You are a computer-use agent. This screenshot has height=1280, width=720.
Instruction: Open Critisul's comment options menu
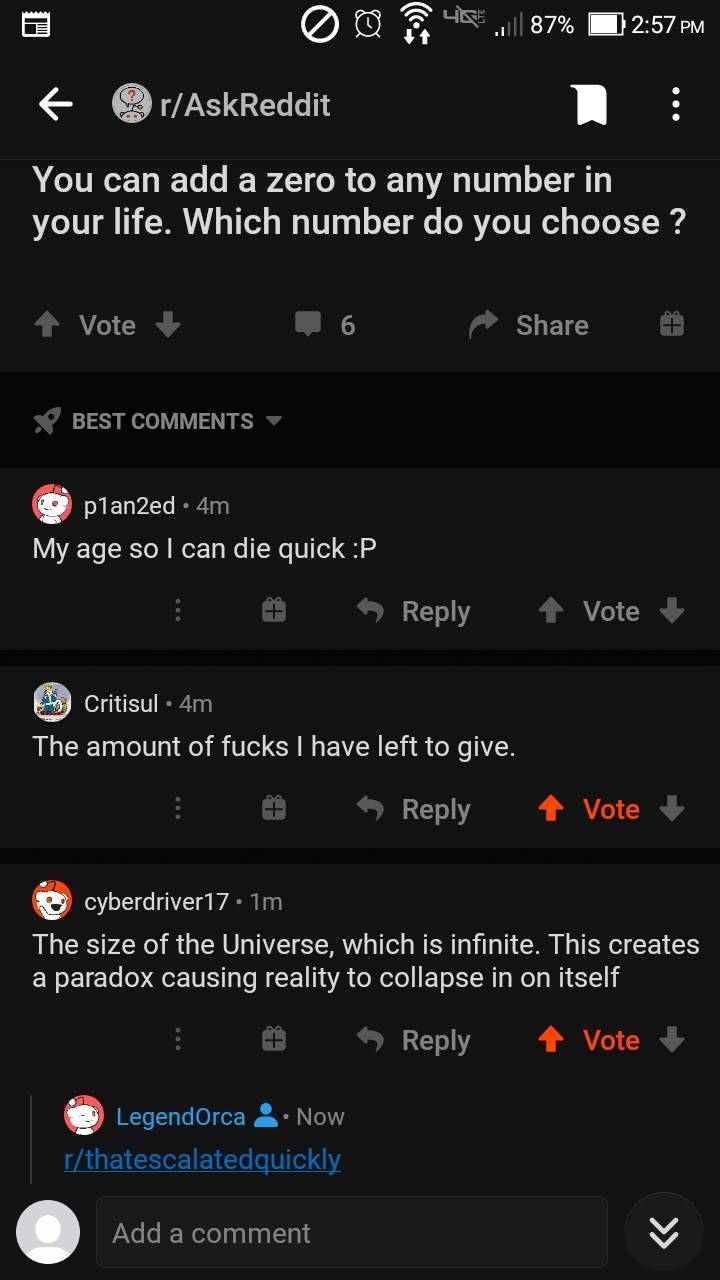coord(178,808)
